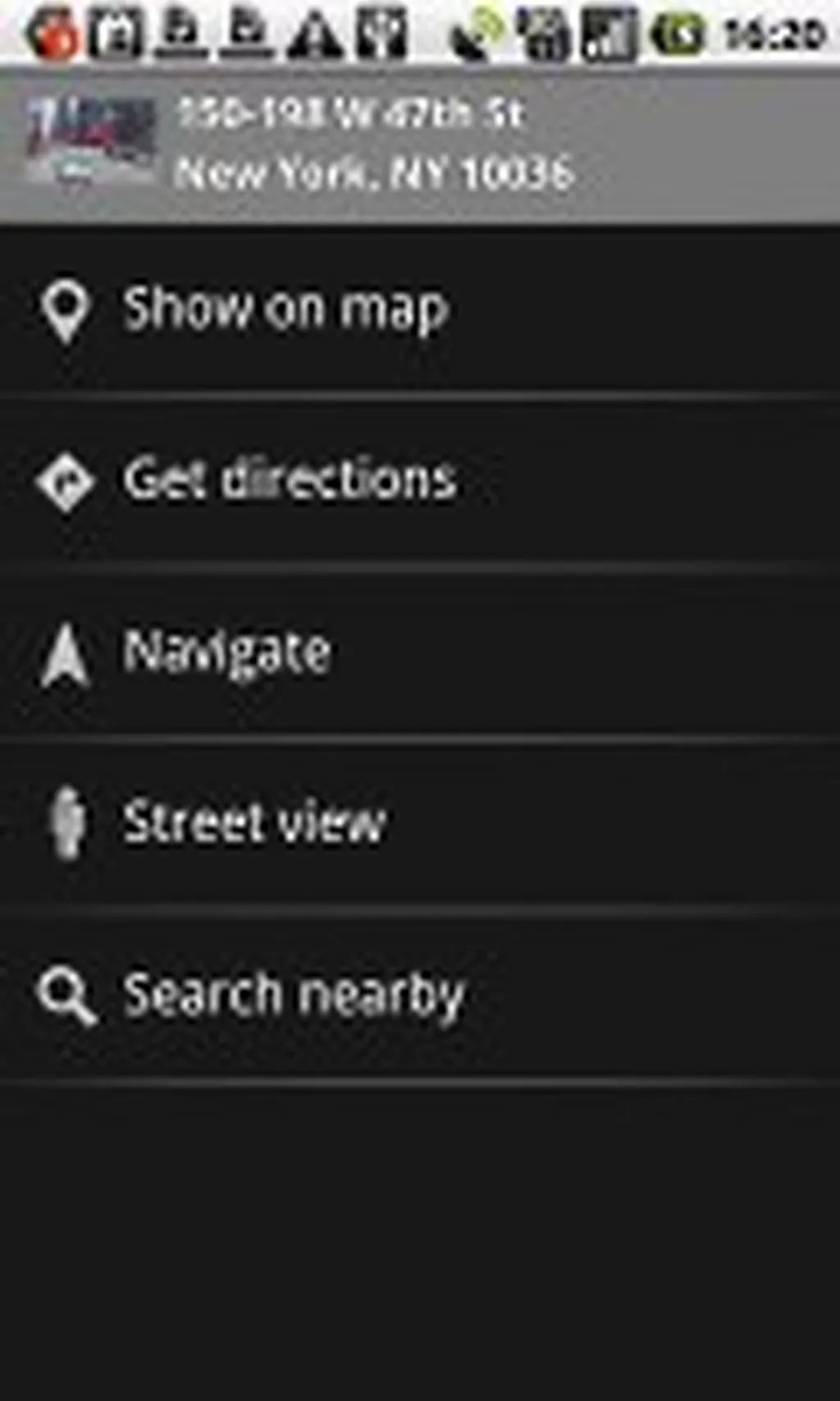
Task: Start Navigate to this address
Action: [x=226, y=652]
